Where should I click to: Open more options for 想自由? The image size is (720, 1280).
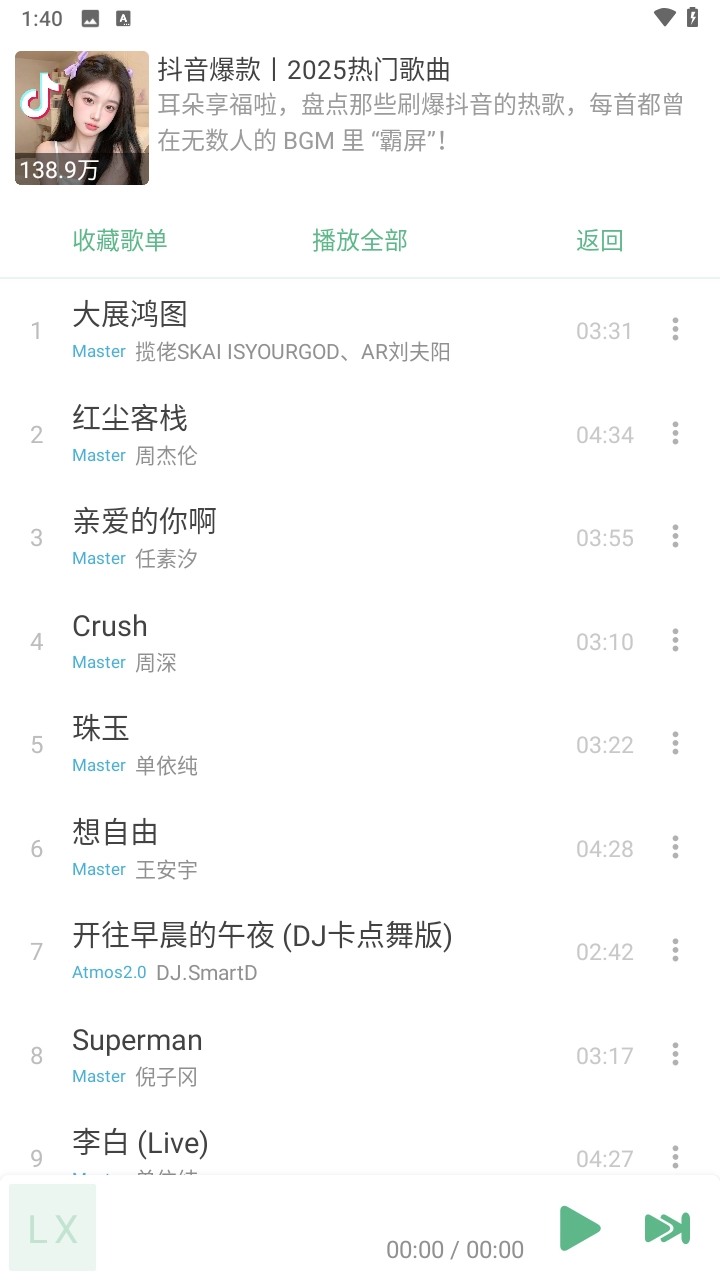(x=675, y=848)
